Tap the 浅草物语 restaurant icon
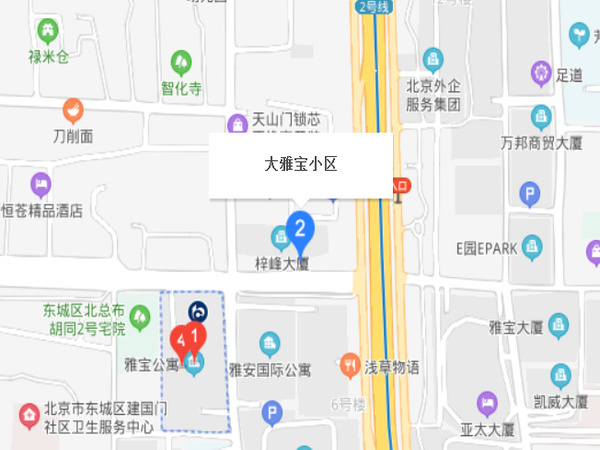The image size is (600, 450). pos(350,364)
